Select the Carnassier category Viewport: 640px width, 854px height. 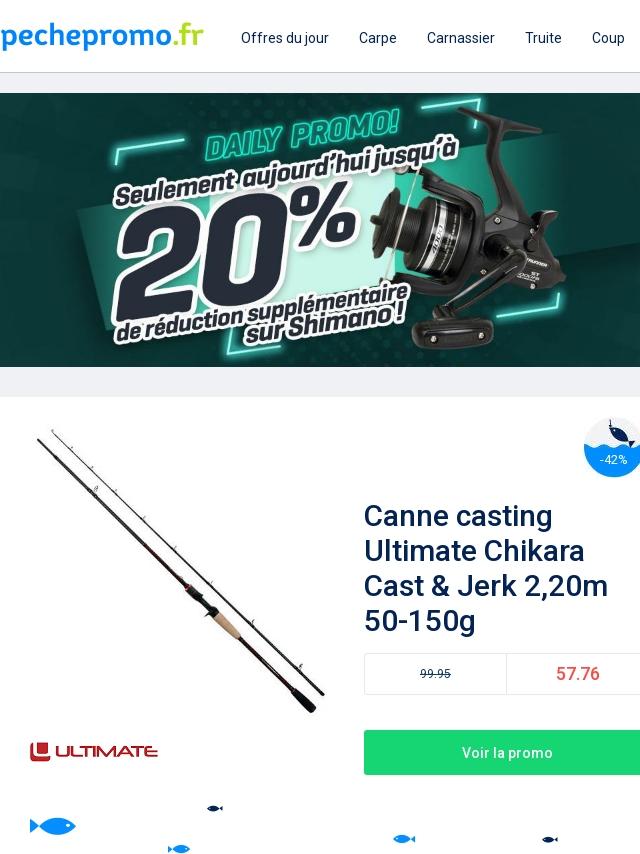tap(460, 38)
